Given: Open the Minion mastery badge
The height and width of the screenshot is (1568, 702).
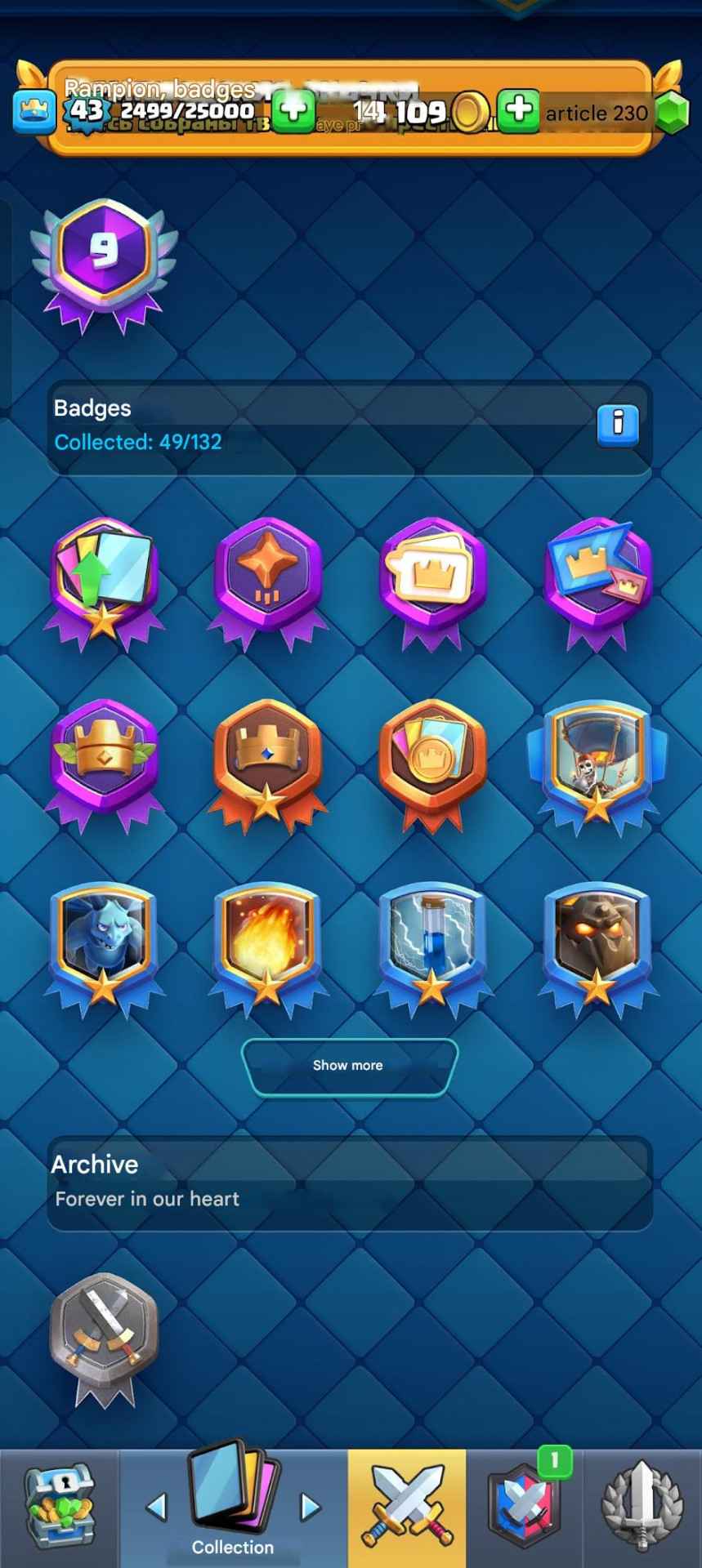Looking at the screenshot, I should pyautogui.click(x=104, y=946).
